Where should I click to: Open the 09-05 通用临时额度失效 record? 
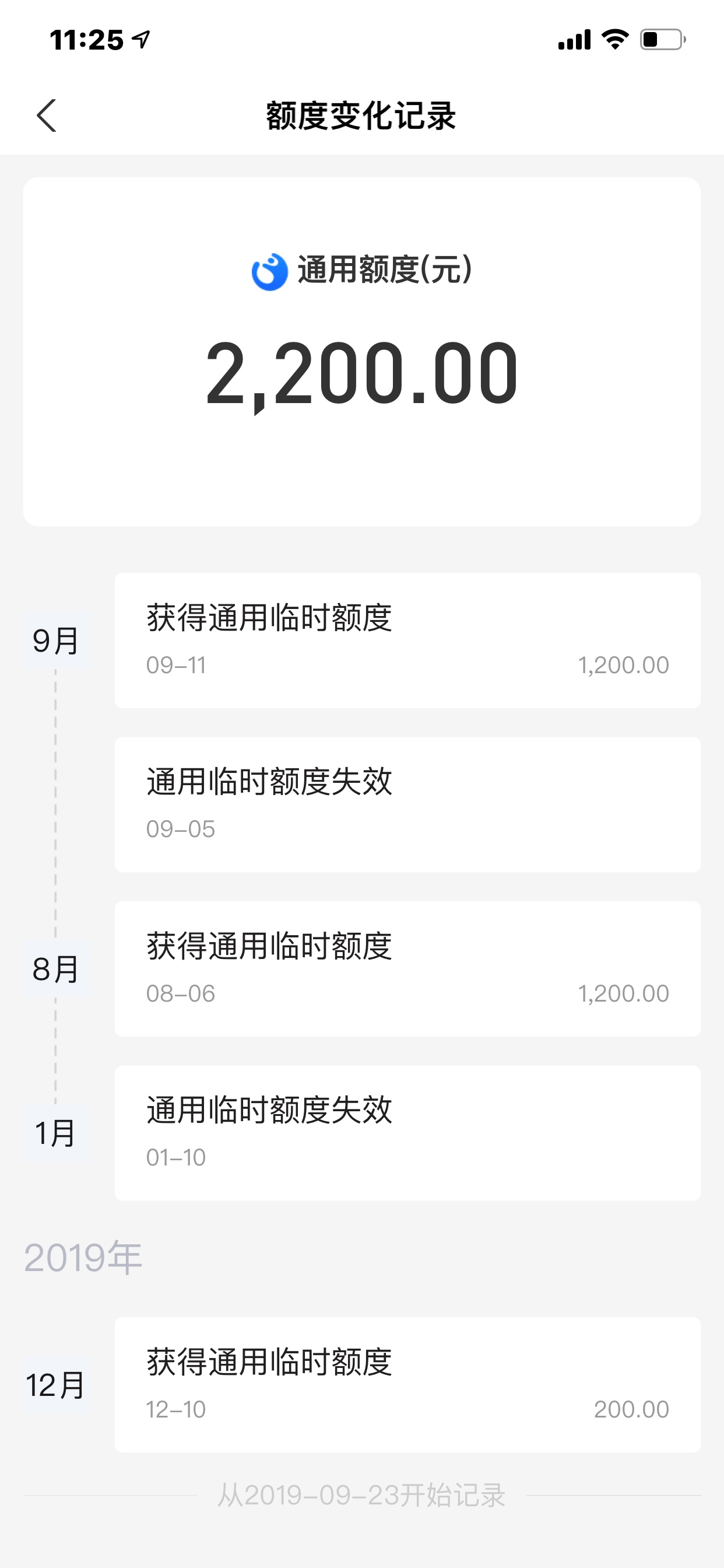click(x=407, y=804)
